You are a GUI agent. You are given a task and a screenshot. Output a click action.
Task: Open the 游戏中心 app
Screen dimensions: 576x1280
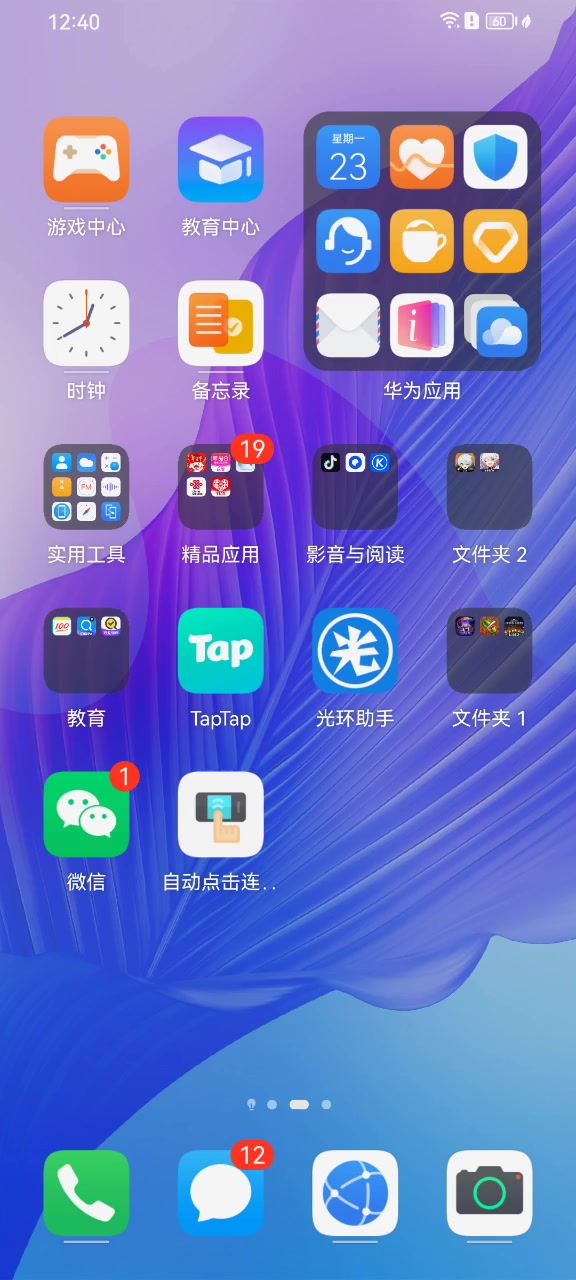(x=86, y=160)
